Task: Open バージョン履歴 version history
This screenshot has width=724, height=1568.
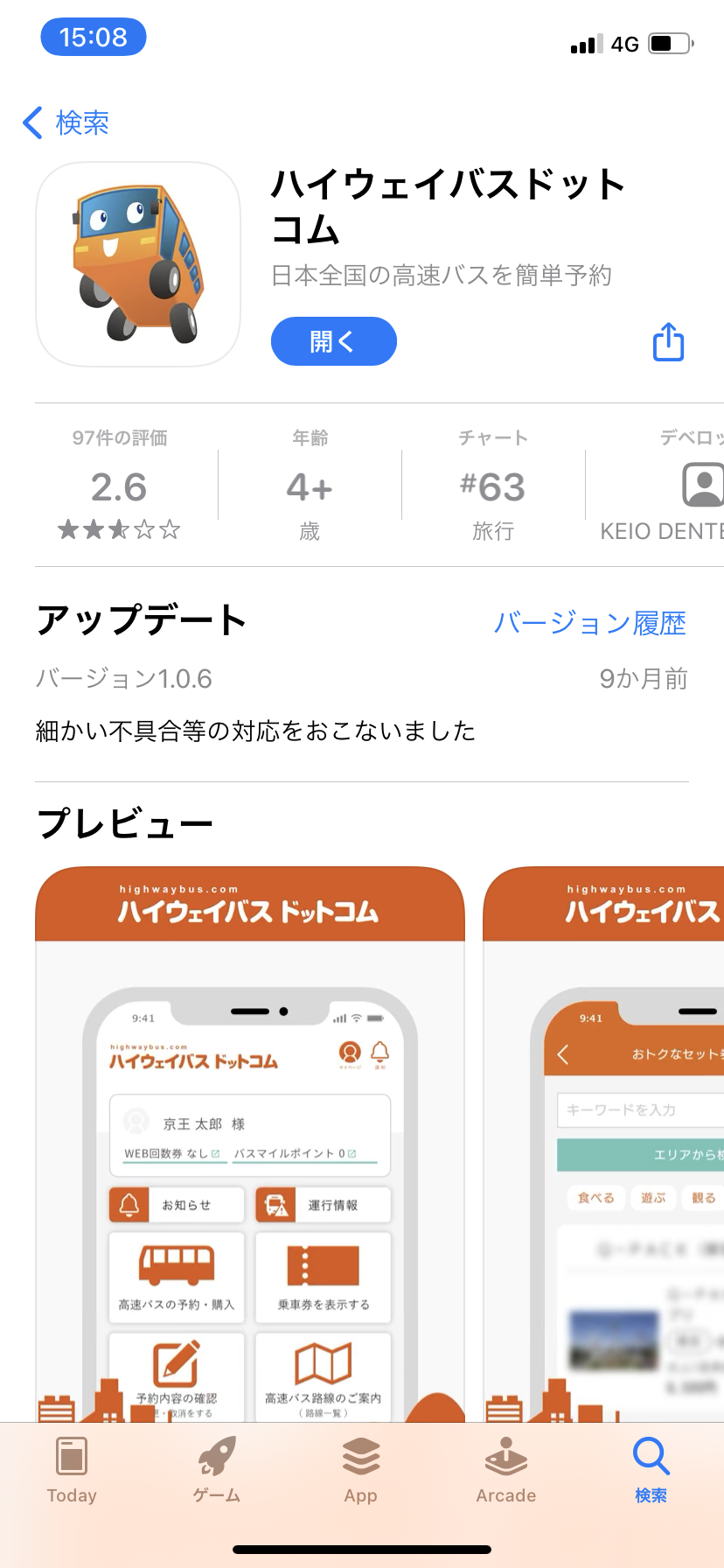Action: 589,623
